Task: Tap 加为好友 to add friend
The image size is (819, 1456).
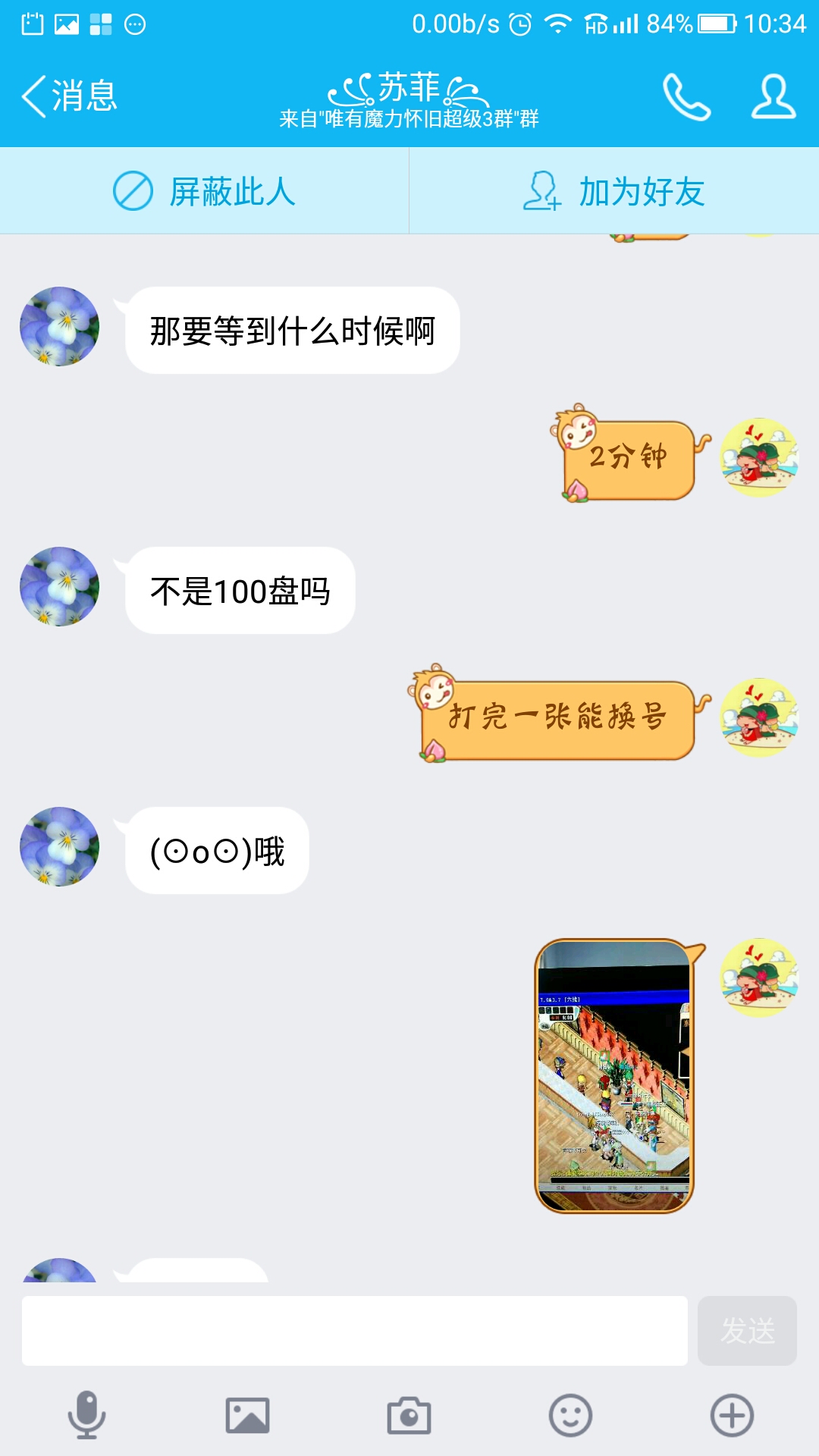Action: coord(614,191)
